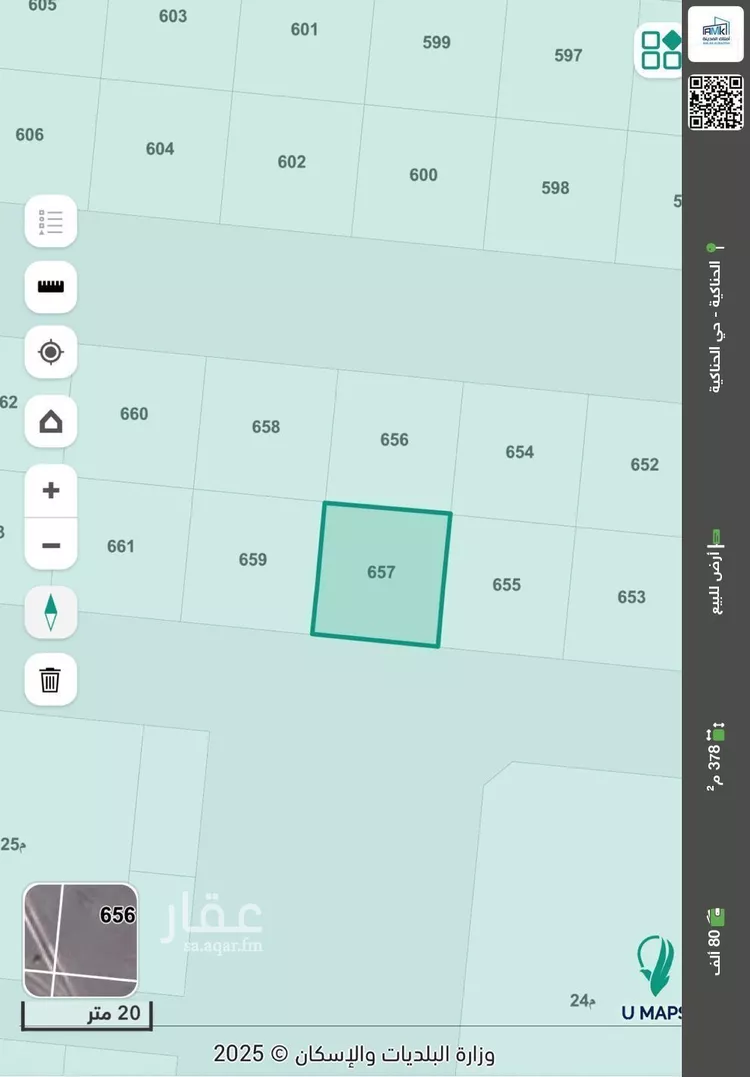Screen dimensions: 750x1077
Task: Zoom in with the plus button
Action: (50, 491)
